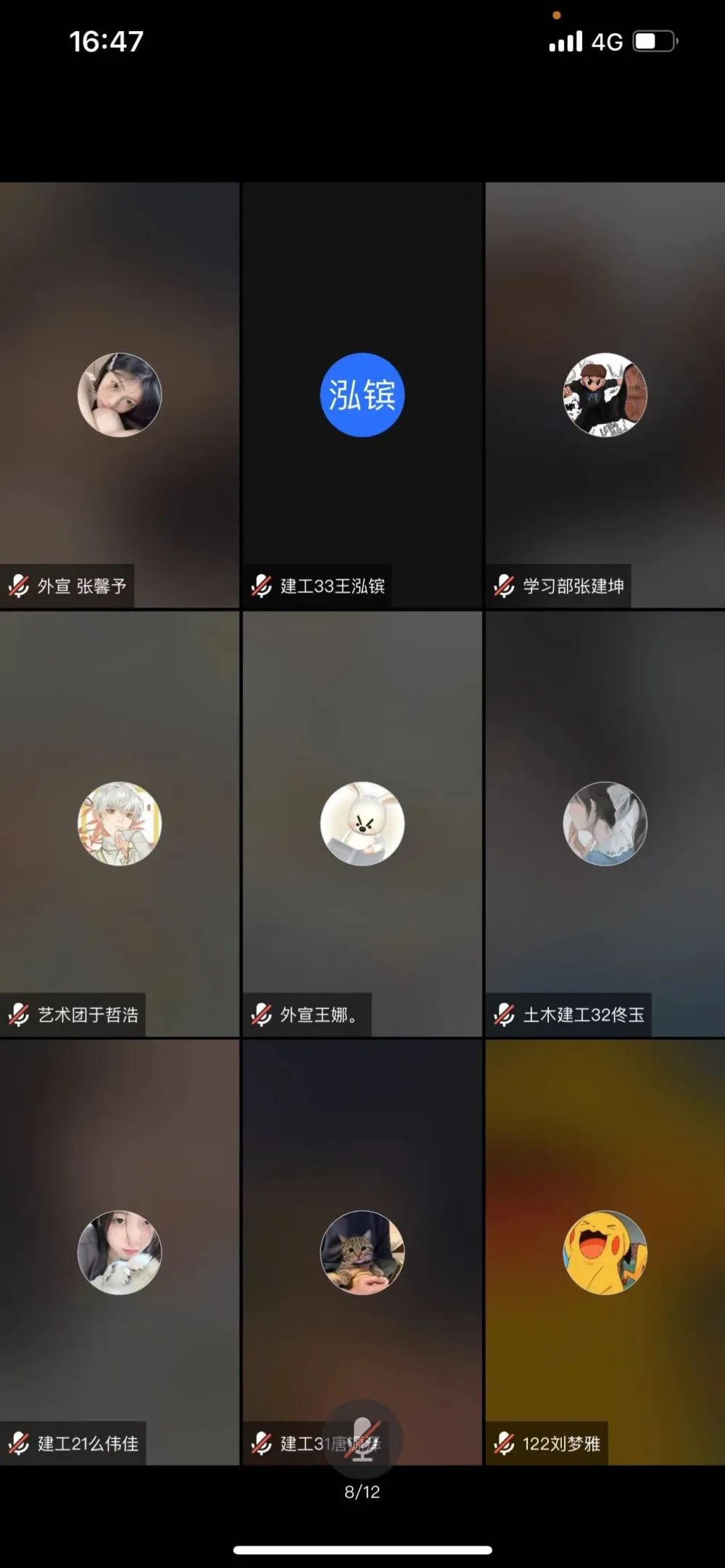Viewport: 725px width, 1568px height.
Task: Tap the 艺术团于哲浩 tile
Action: click(120, 824)
